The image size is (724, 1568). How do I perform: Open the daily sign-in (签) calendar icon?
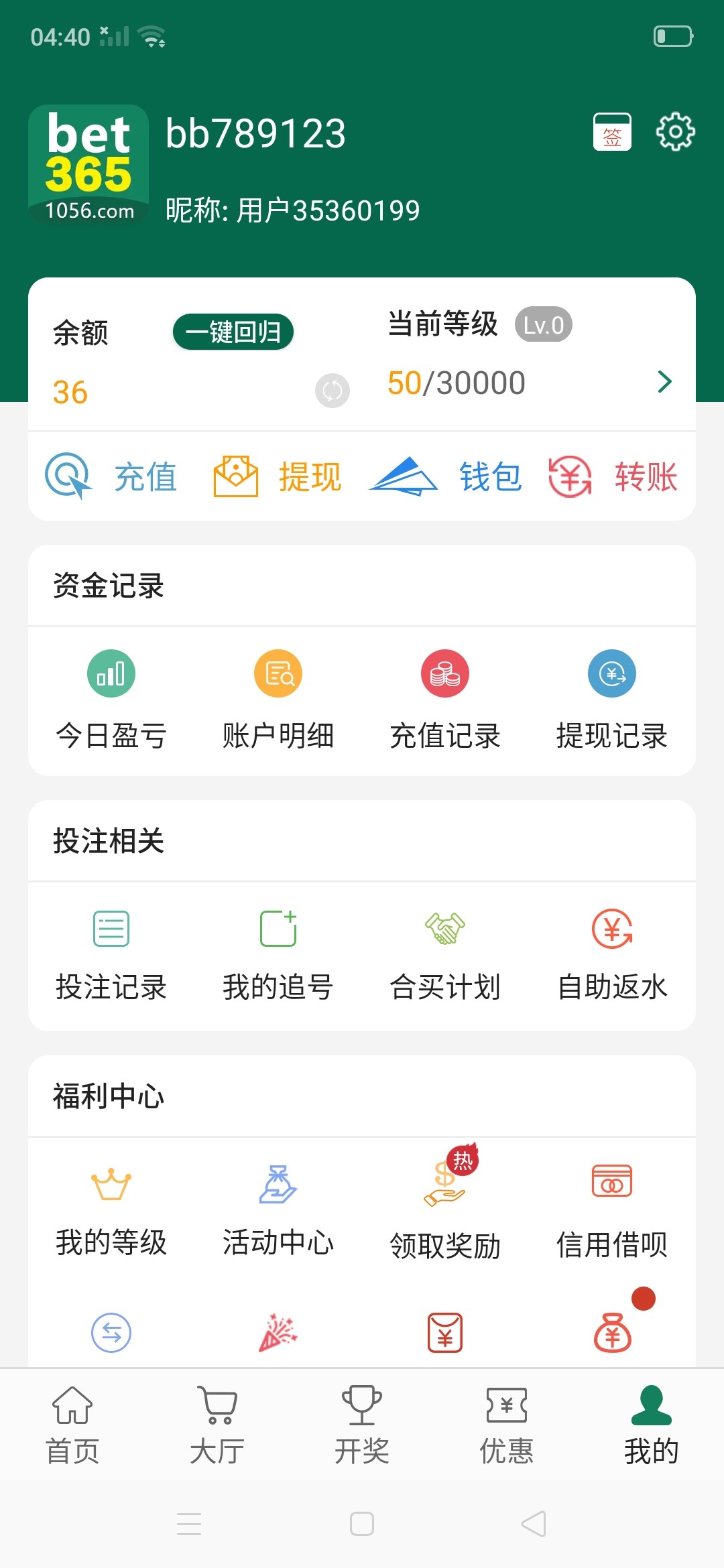612,132
